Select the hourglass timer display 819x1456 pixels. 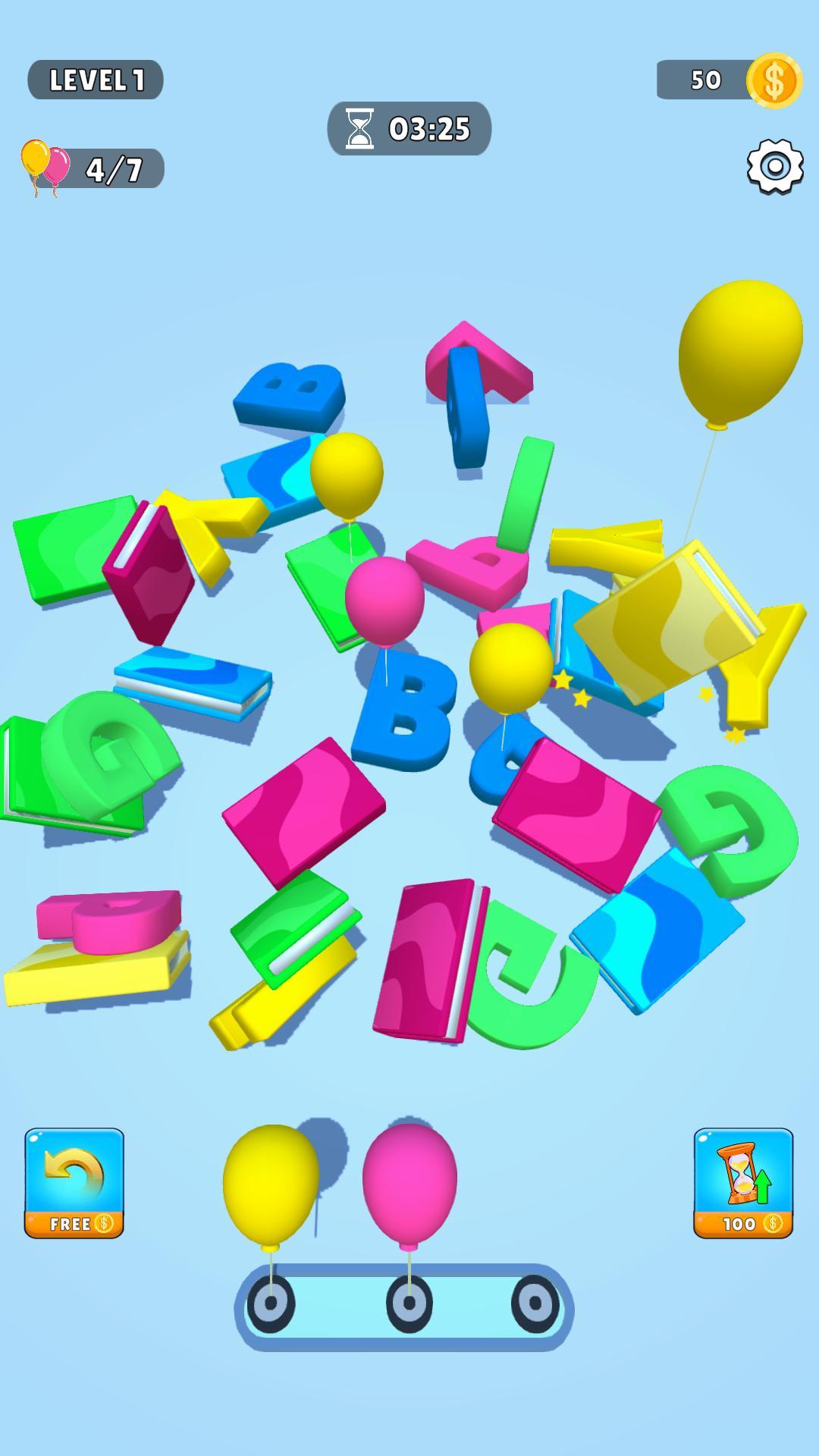coord(409,129)
